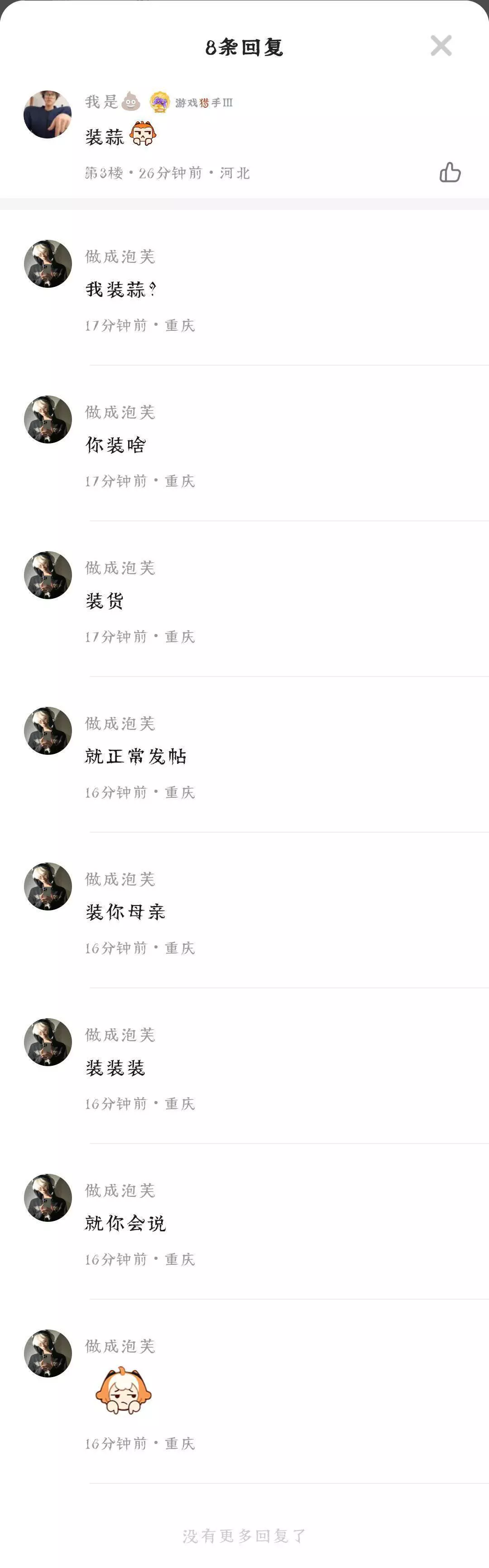View 做成泡芙's avatar next to 我装蒜?
Viewport: 489px width, 1568px height.
click(x=48, y=263)
